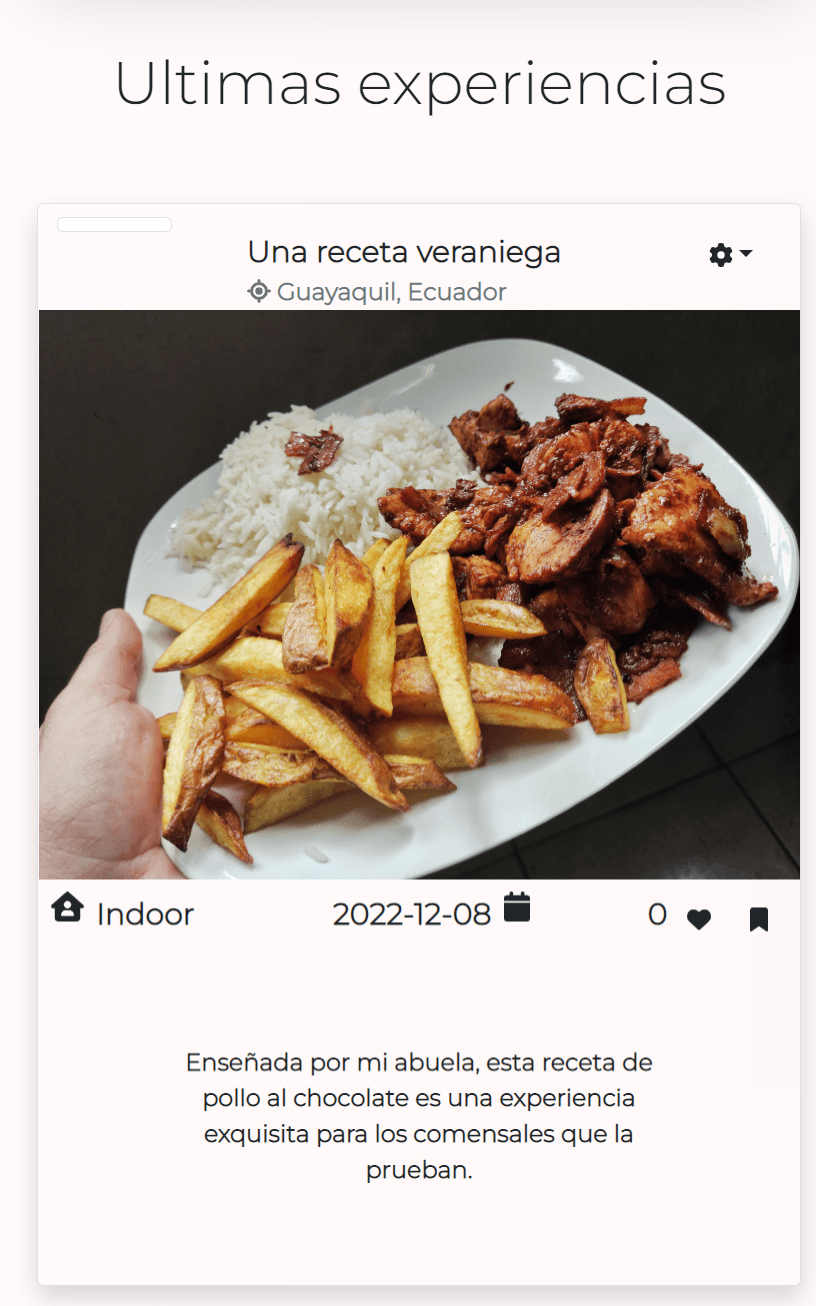Open the food photo of Una receta veraniega
This screenshot has width=816, height=1306.
point(419,594)
